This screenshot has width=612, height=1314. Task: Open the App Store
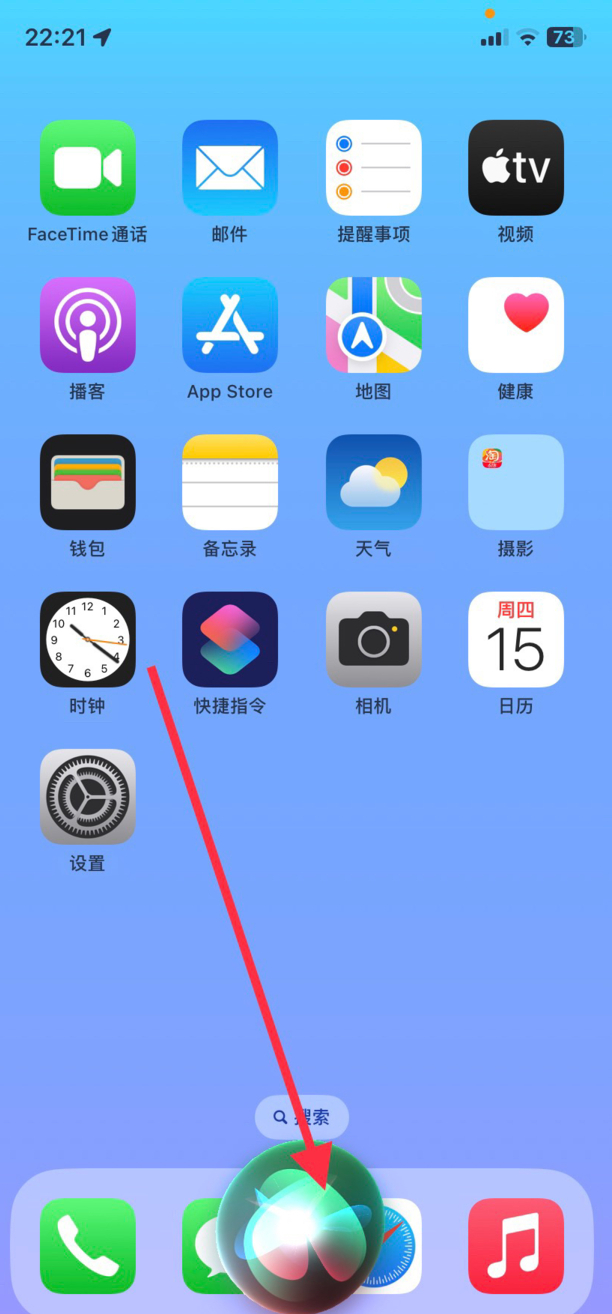point(230,325)
